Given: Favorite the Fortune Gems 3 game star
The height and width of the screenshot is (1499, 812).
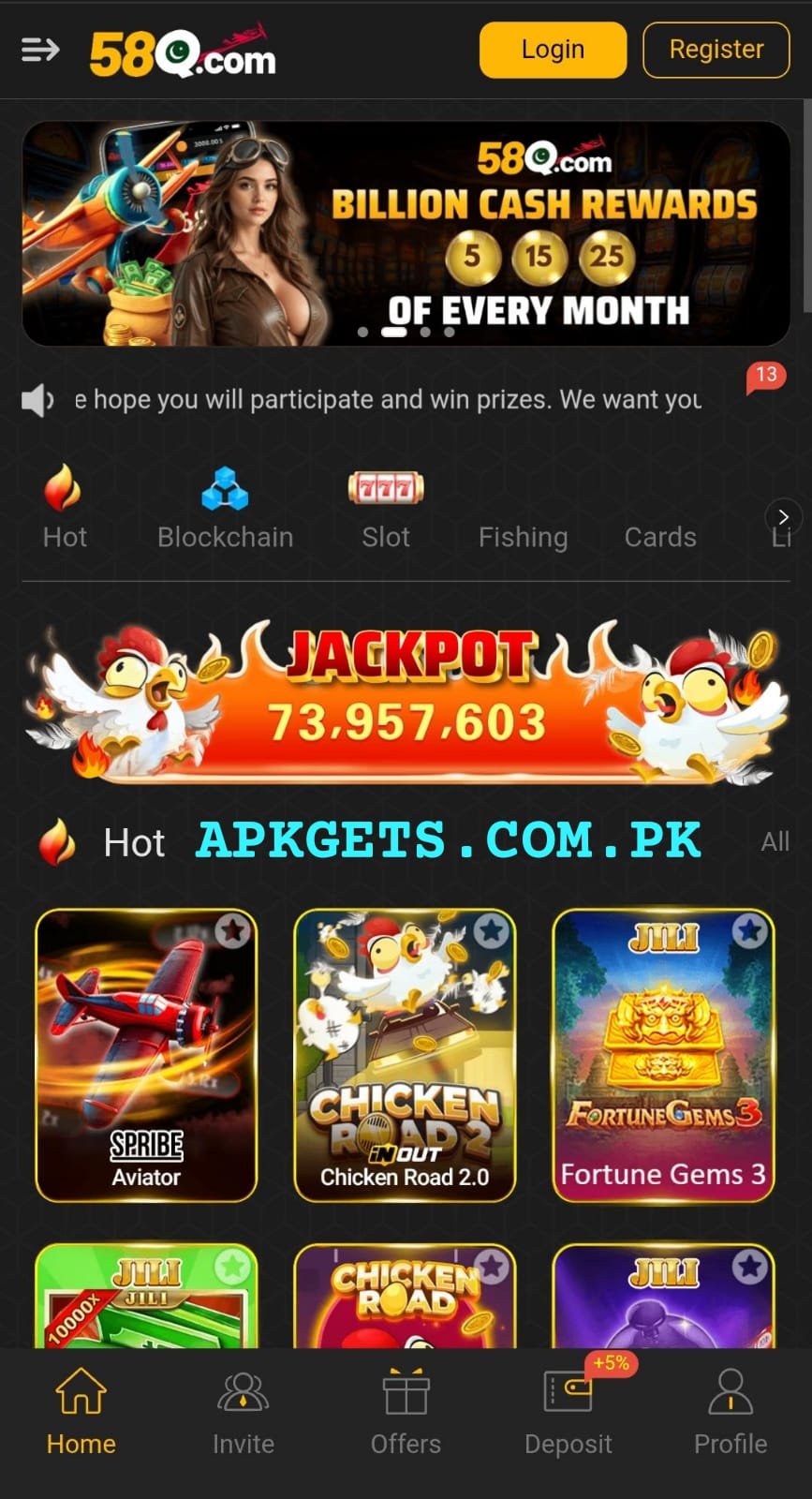Looking at the screenshot, I should pyautogui.click(x=749, y=930).
